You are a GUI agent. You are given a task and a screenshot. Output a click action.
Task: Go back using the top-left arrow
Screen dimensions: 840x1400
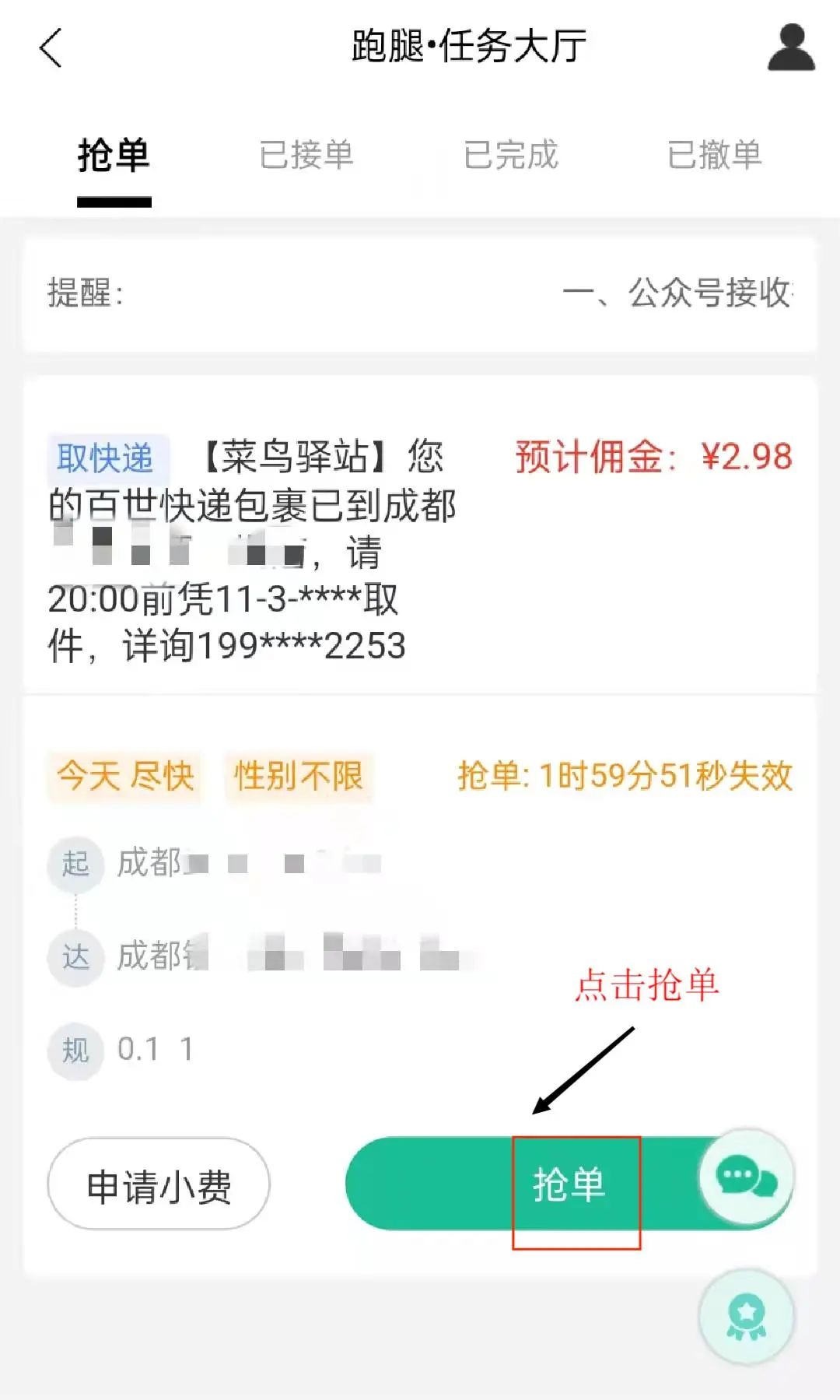[51, 48]
